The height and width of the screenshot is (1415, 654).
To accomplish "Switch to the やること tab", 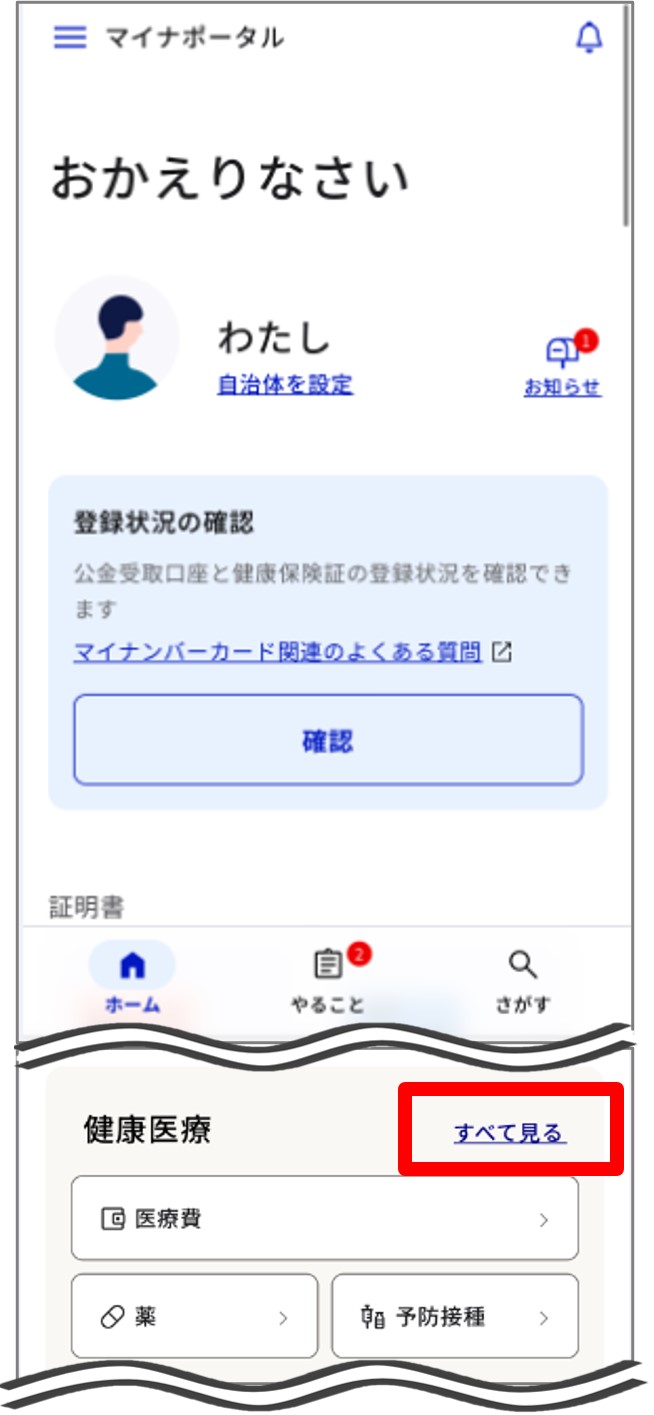I will coord(328,980).
